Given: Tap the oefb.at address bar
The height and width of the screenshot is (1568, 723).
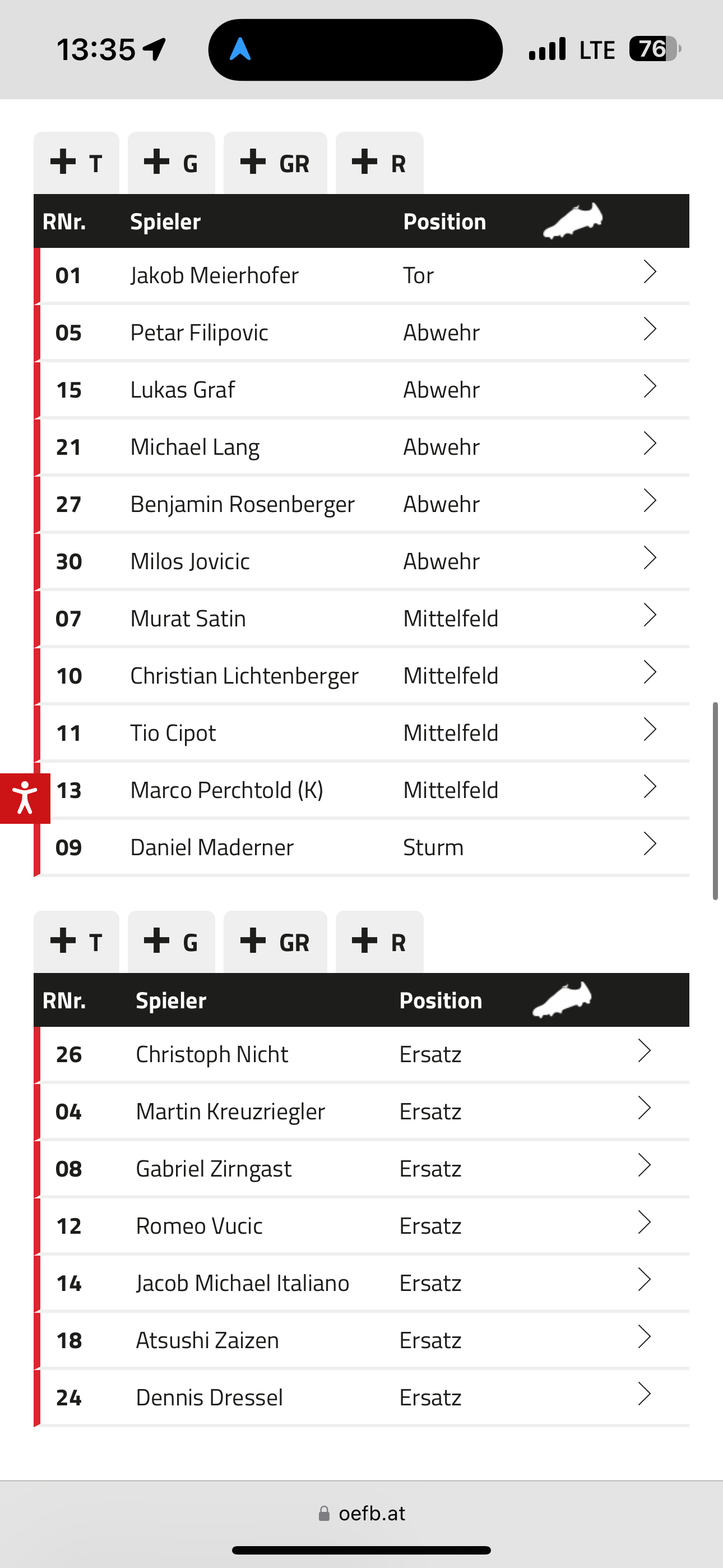Looking at the screenshot, I should pyautogui.click(x=361, y=1513).
